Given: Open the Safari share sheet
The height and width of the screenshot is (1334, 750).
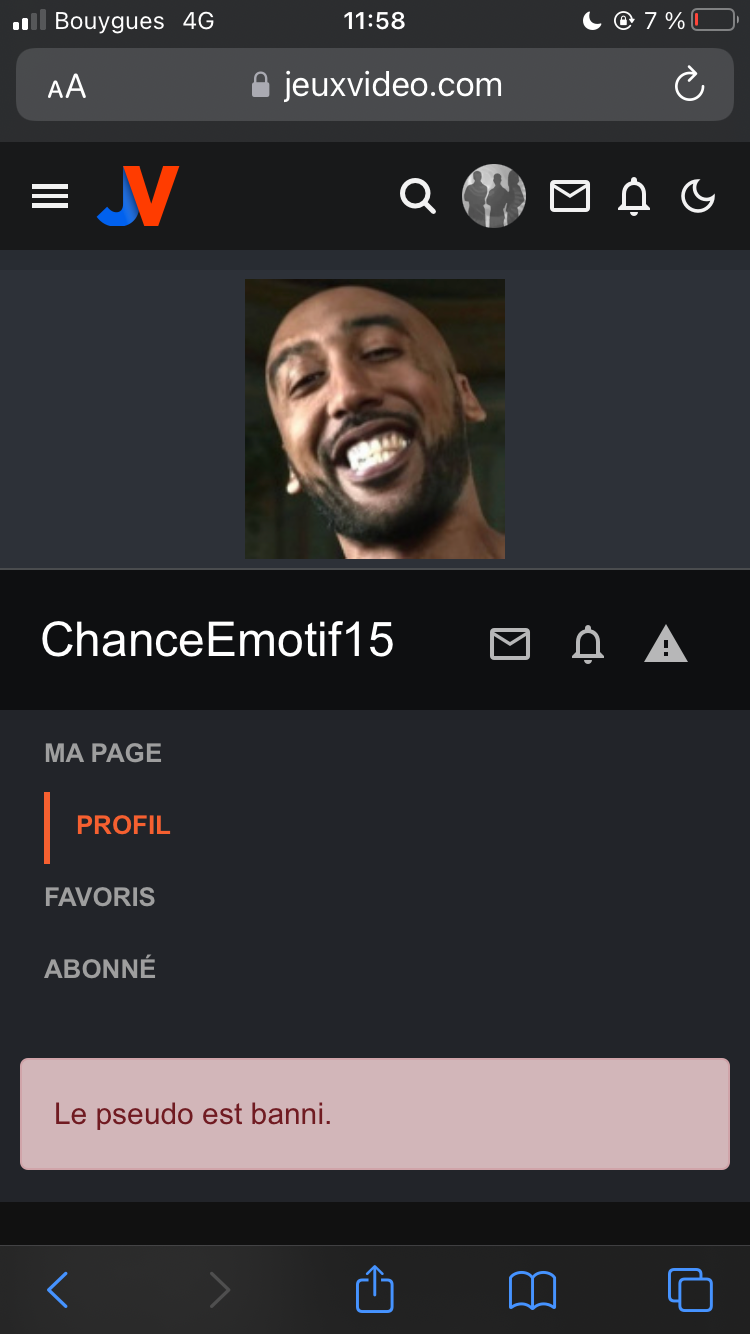Looking at the screenshot, I should [x=375, y=1288].
